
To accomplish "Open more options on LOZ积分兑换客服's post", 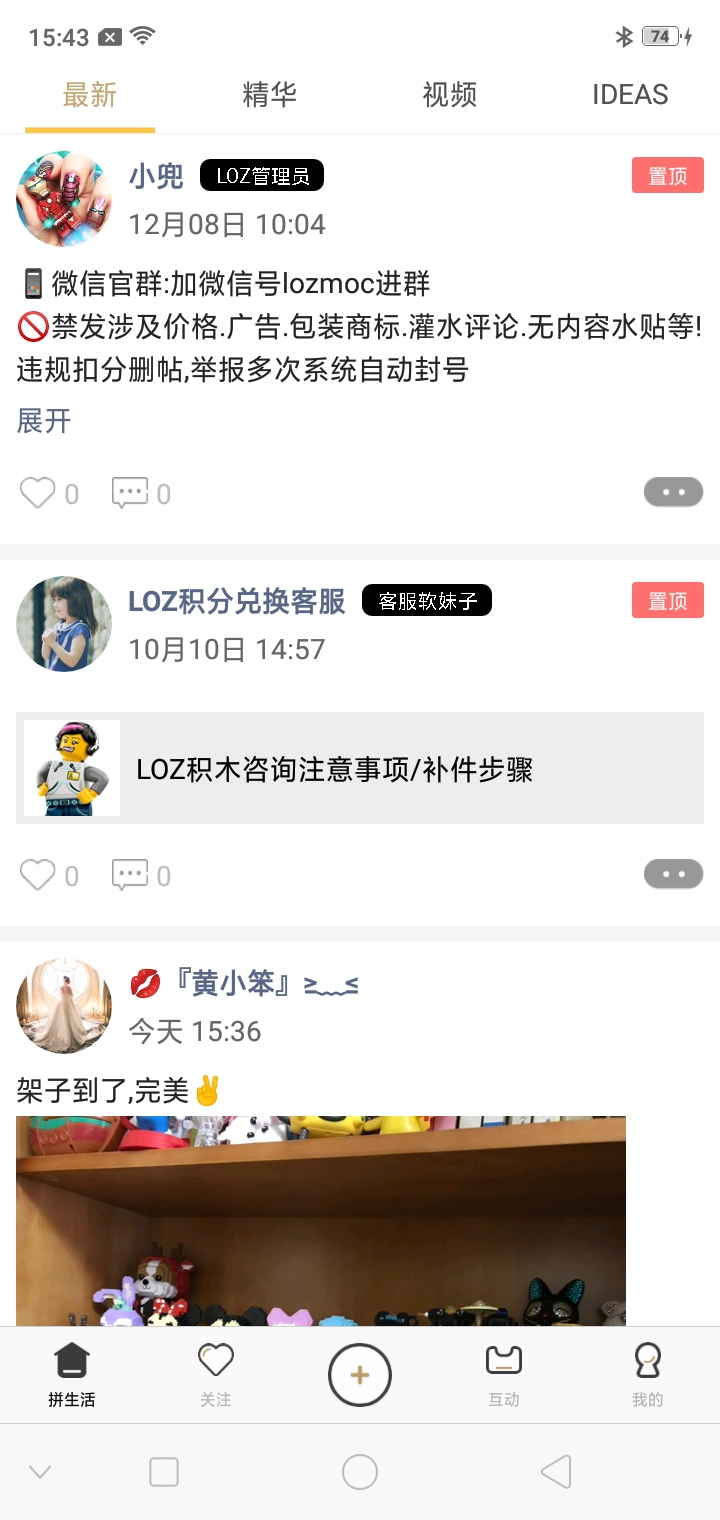I will [673, 874].
